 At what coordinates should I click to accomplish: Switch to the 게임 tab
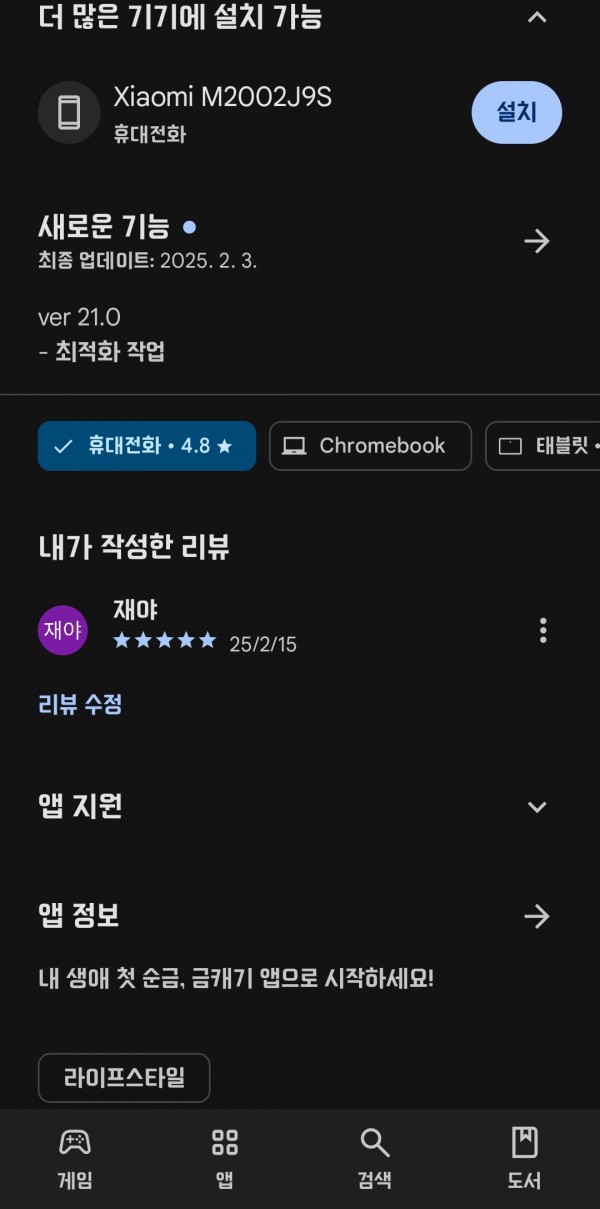pos(75,1159)
